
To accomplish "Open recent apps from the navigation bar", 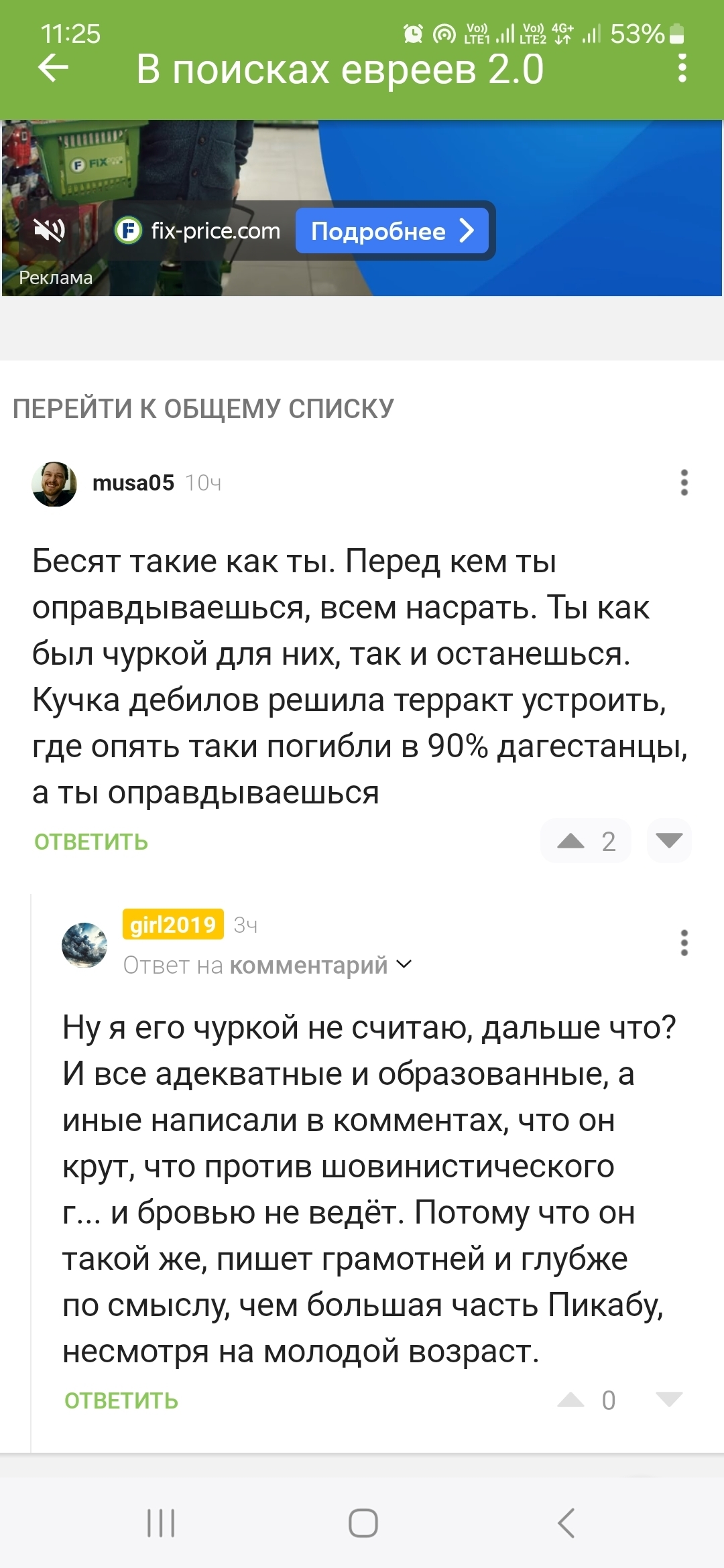I will tap(161, 1522).
